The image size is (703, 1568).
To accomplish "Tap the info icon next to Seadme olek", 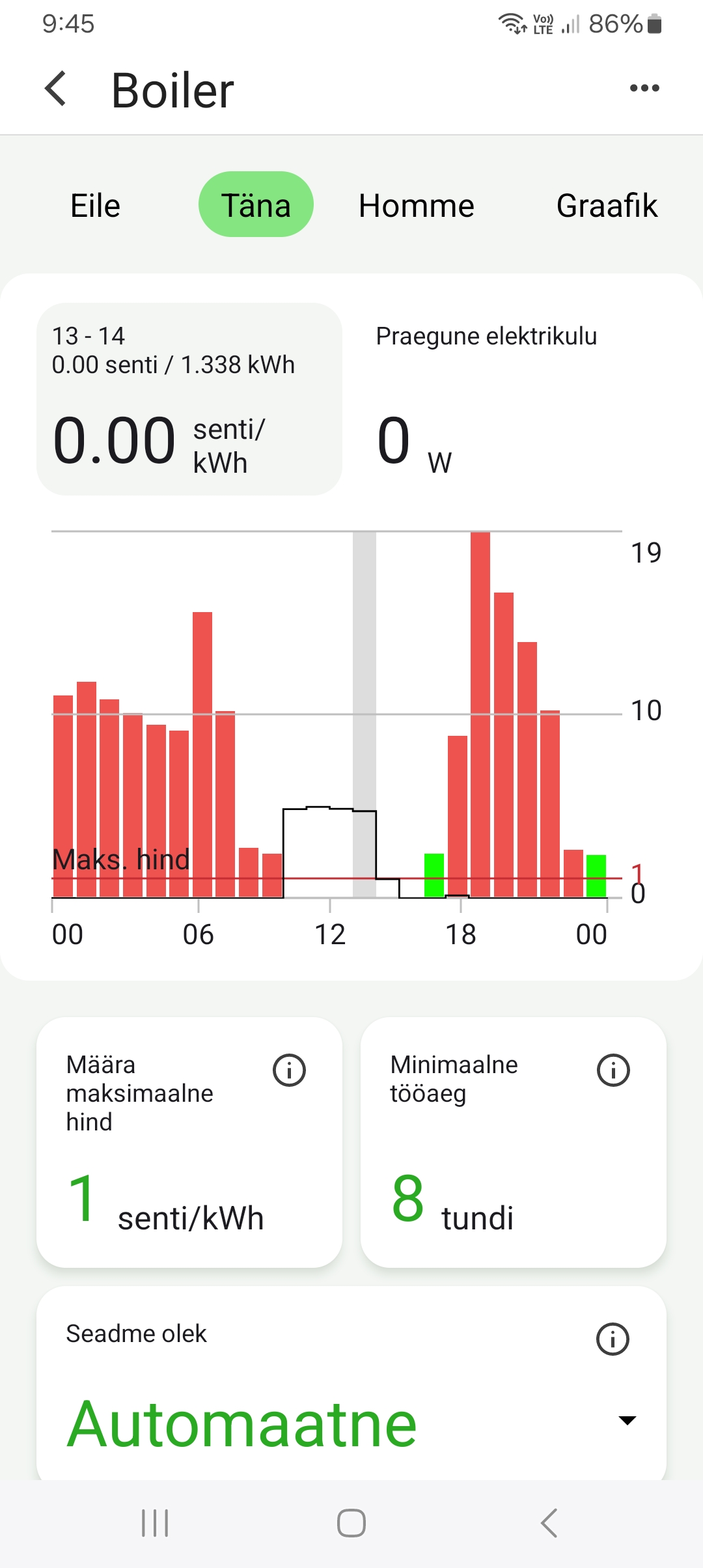I will [x=613, y=1339].
